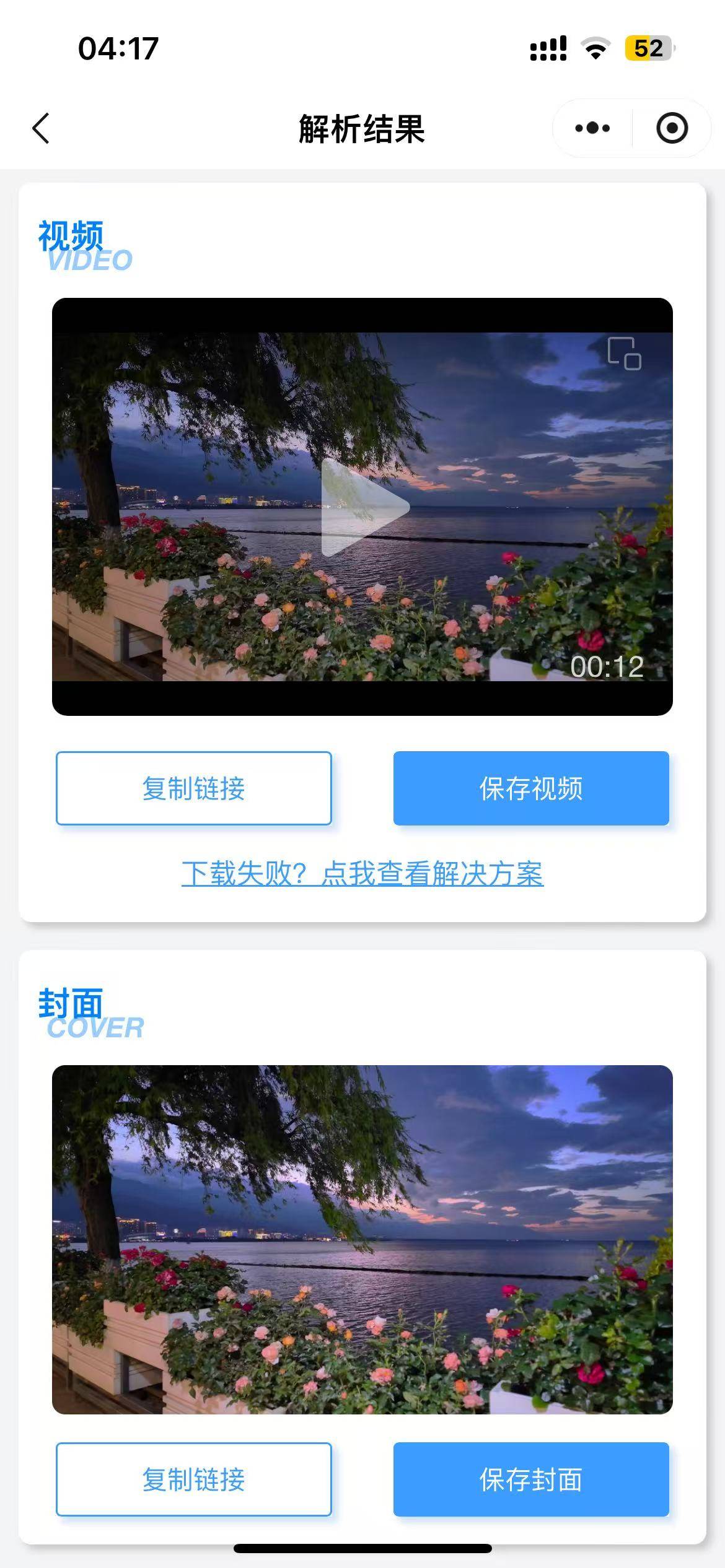The height and width of the screenshot is (1568, 725).
Task: Open picture-in-picture on the video
Action: point(624,354)
